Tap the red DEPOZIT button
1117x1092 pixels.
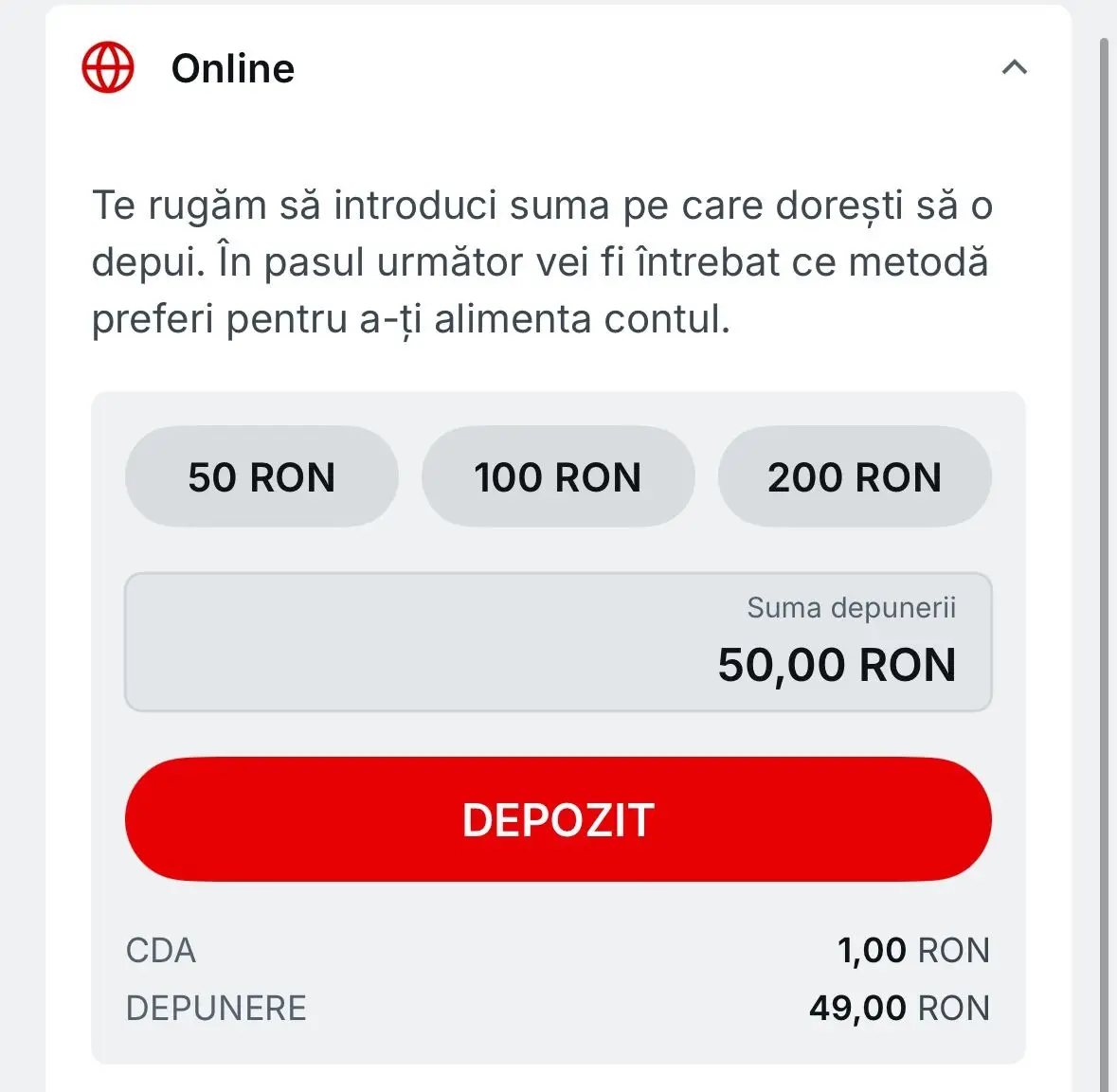[558, 819]
